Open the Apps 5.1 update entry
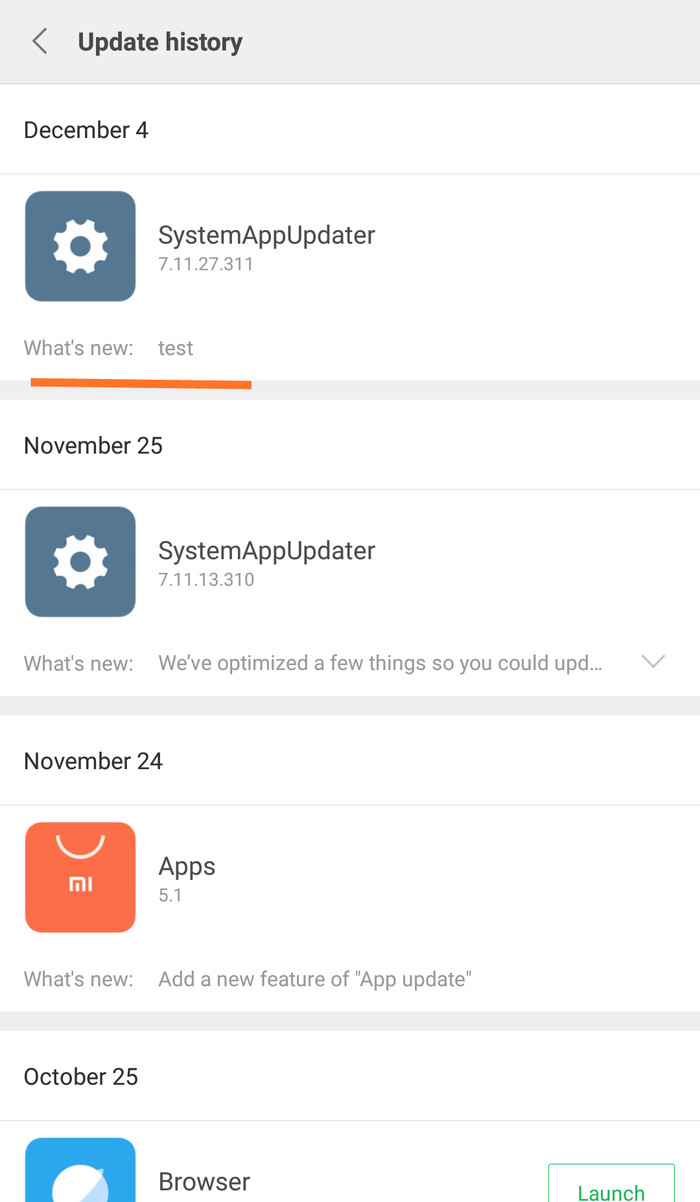 [187, 877]
